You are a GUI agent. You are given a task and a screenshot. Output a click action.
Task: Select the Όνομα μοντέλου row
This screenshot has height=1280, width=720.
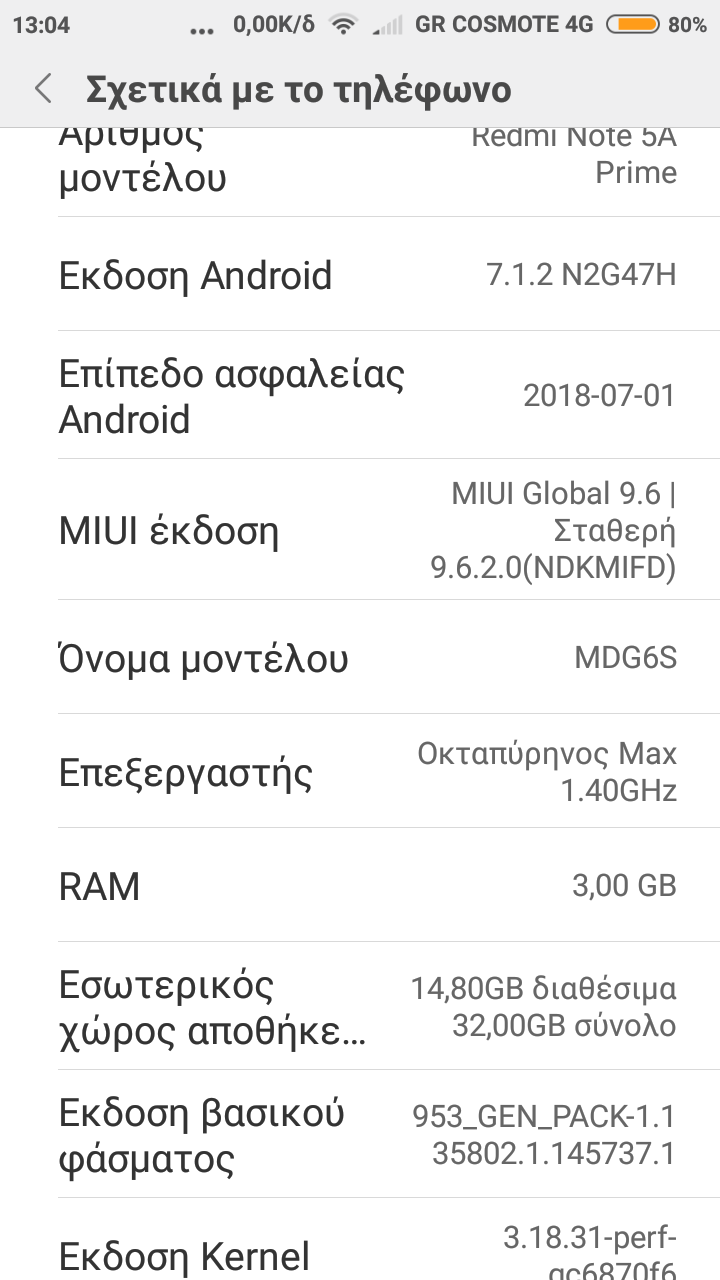(x=360, y=658)
